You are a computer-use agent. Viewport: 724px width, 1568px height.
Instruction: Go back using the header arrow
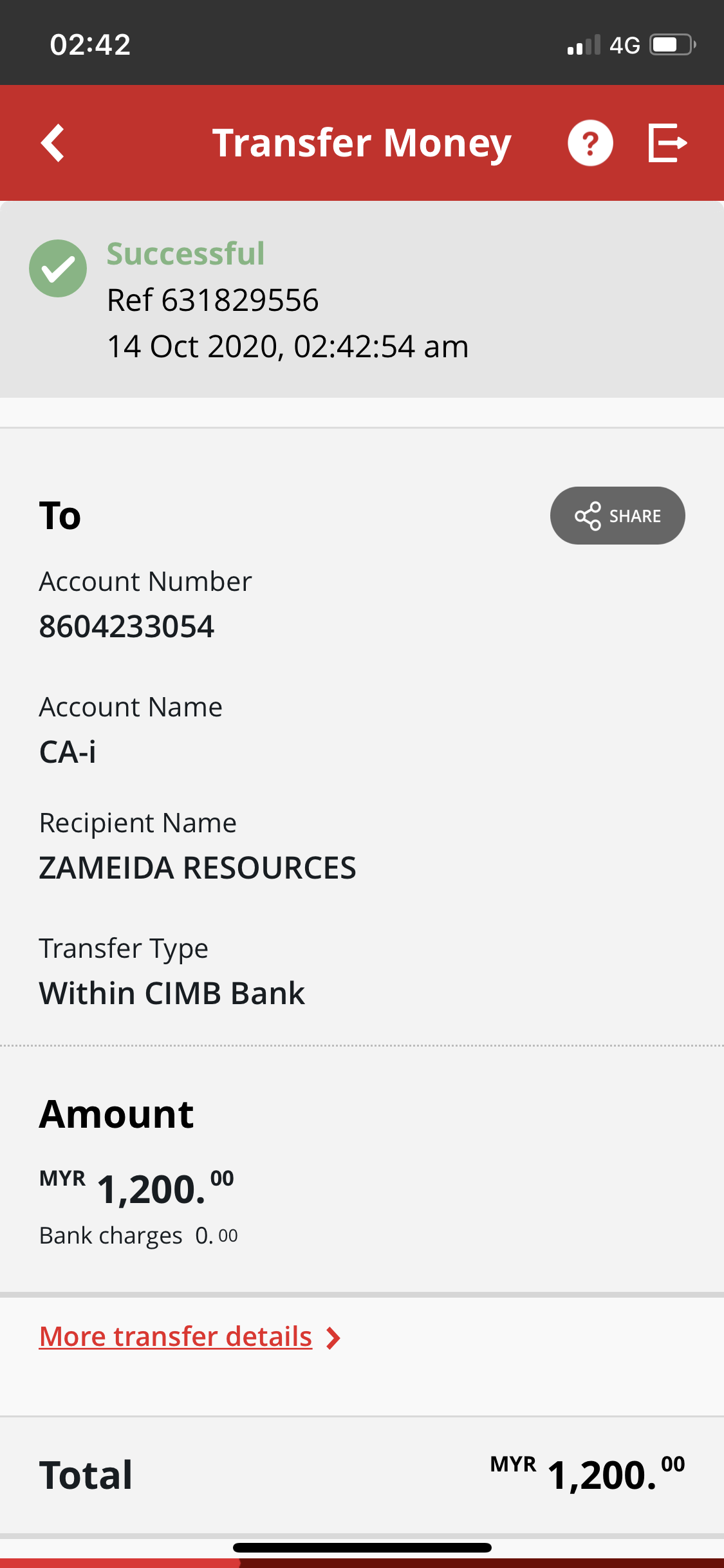point(53,142)
